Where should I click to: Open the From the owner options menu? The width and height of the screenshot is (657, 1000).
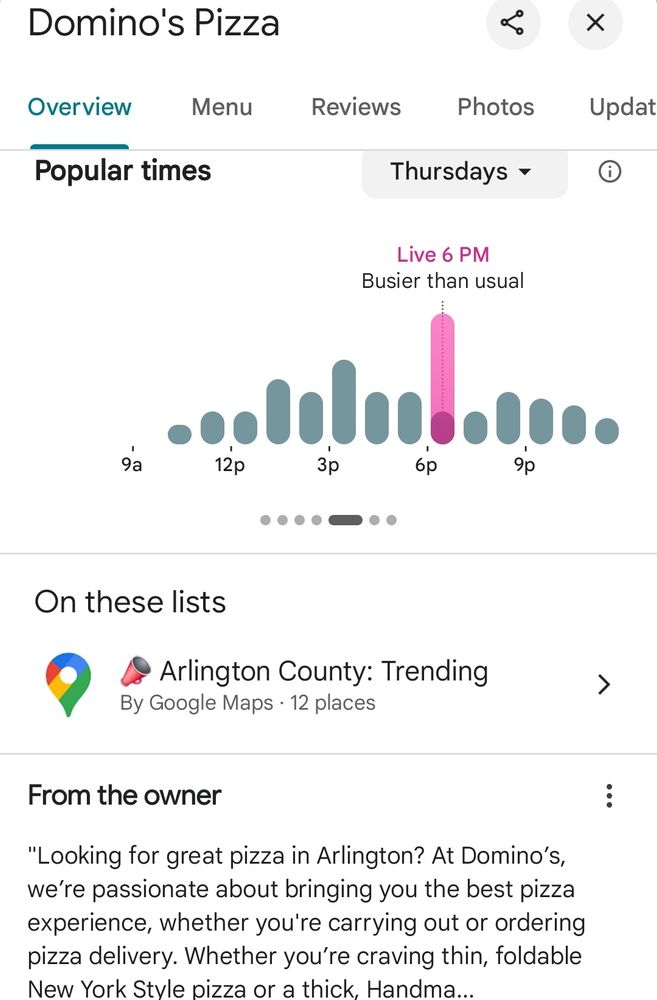(609, 796)
